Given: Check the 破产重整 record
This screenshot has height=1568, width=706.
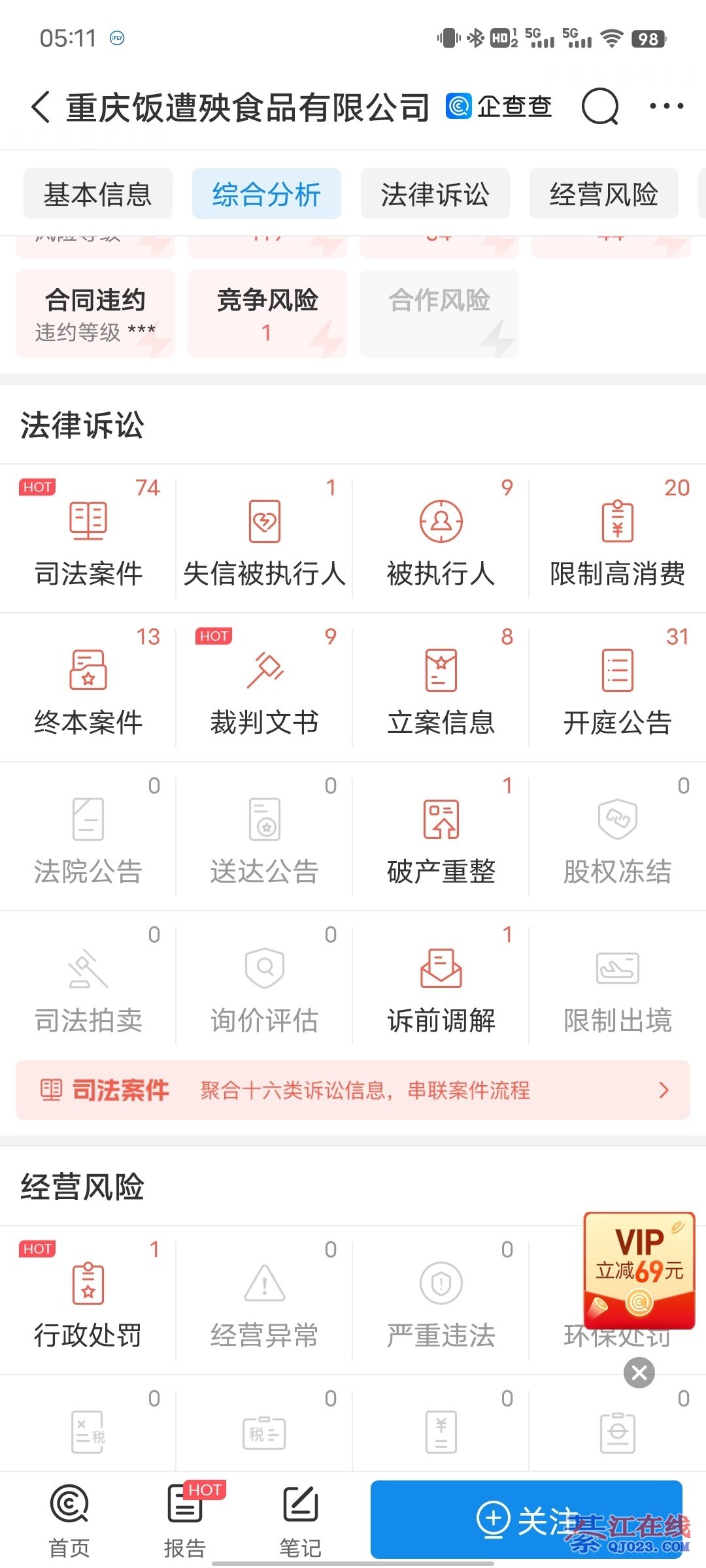Looking at the screenshot, I should [441, 837].
